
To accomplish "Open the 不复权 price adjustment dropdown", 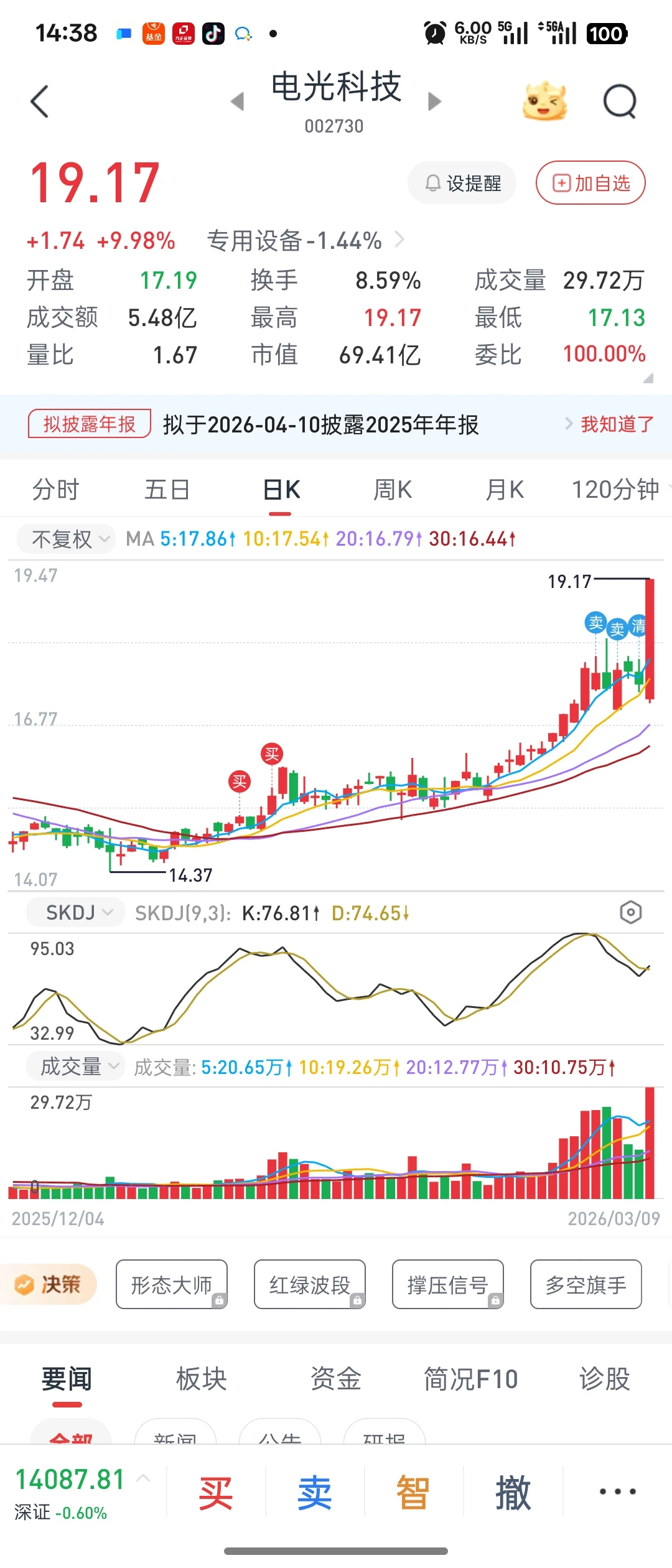I will 65,539.
